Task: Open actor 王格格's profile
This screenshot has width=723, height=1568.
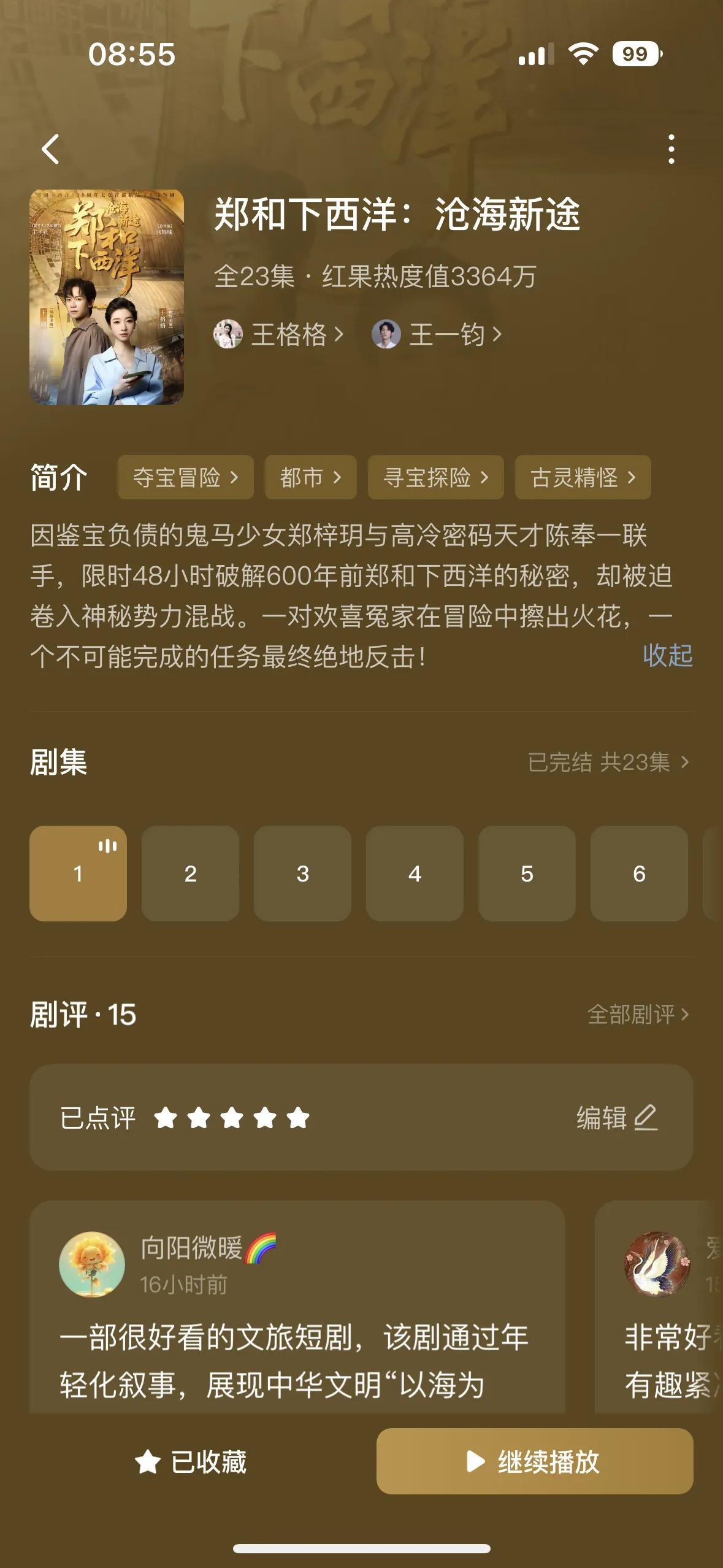Action: coord(279,335)
